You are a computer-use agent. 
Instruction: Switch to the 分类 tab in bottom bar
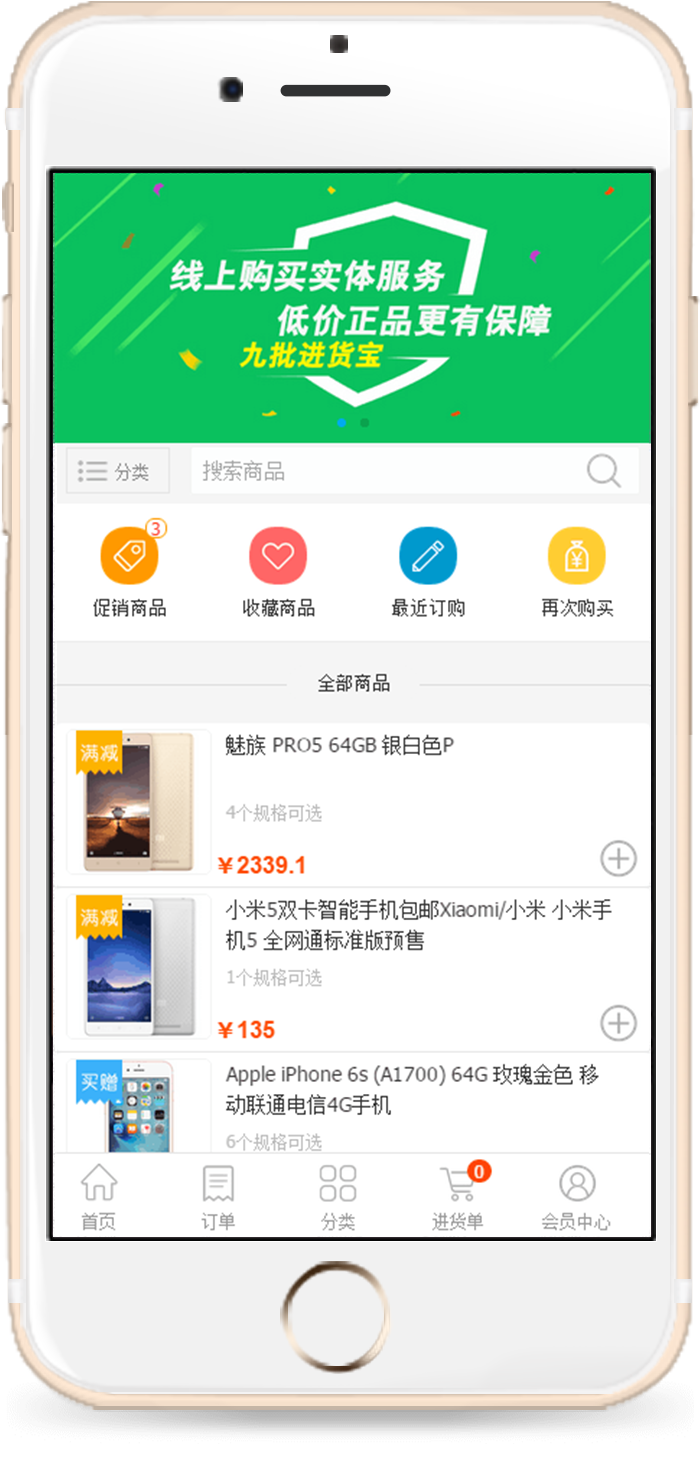pos(338,1197)
